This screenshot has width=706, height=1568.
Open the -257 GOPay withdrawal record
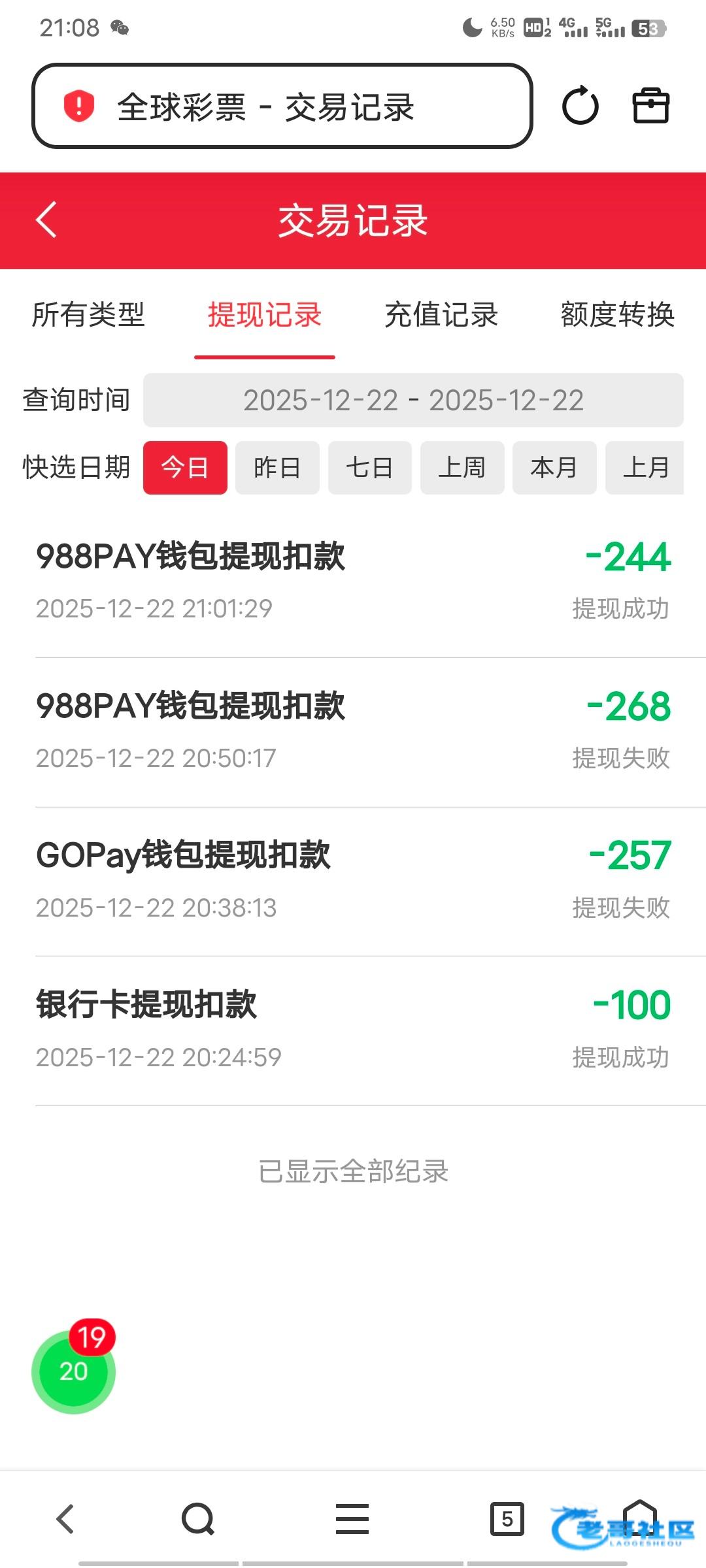(353, 880)
